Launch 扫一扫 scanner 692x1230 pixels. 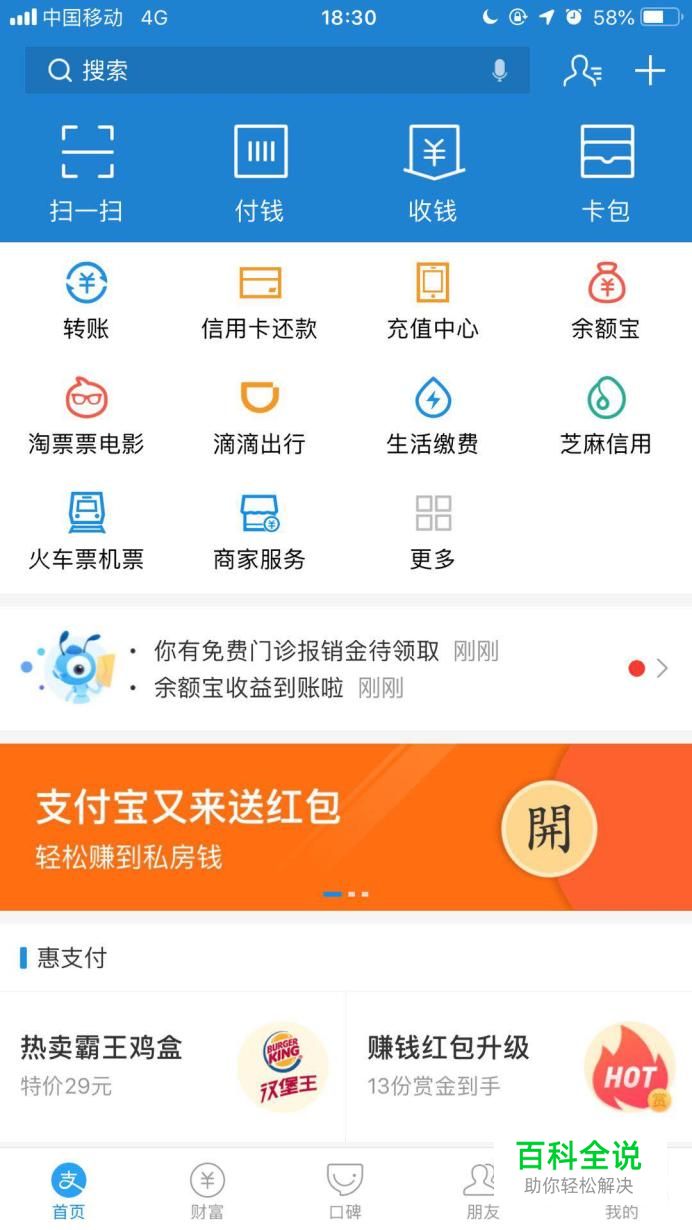pyautogui.click(x=87, y=172)
